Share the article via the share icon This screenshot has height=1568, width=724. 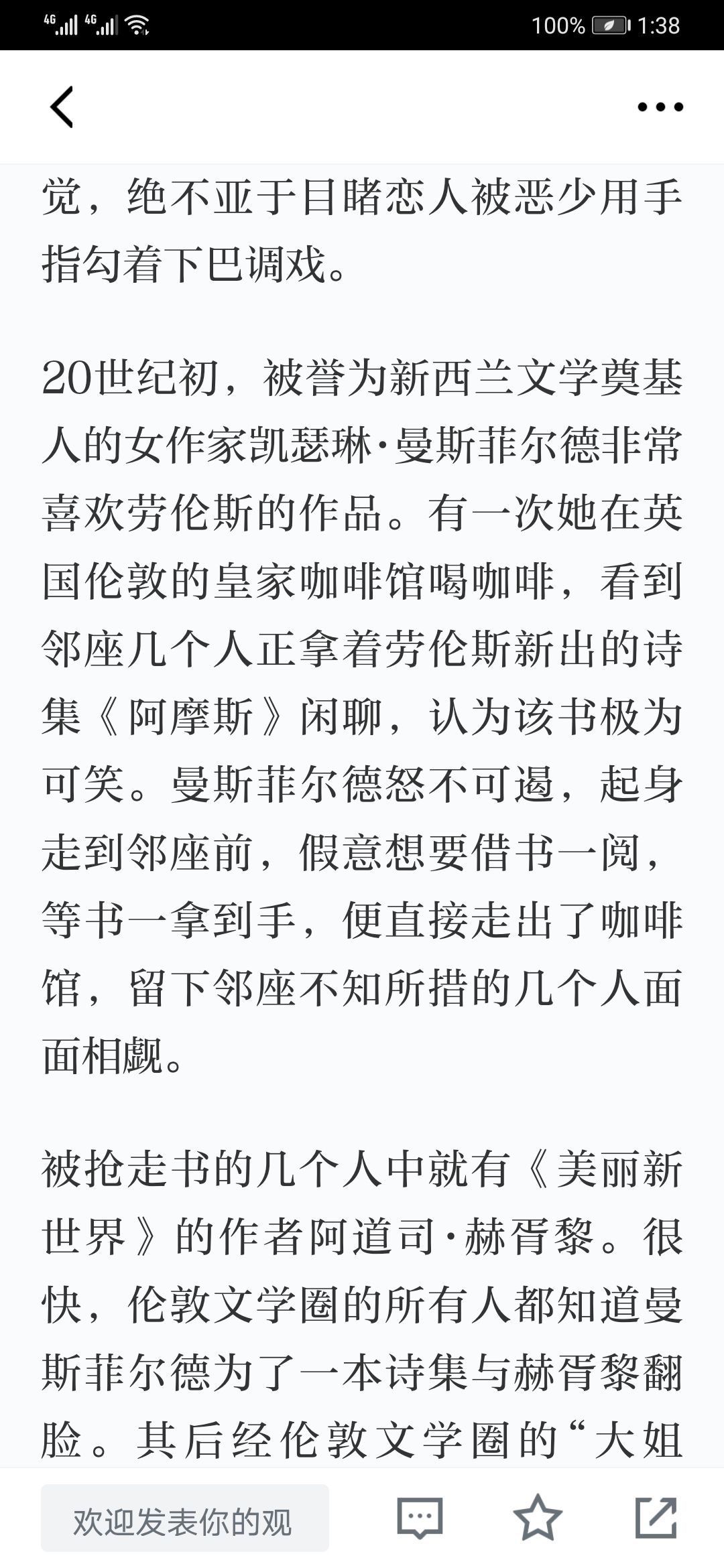tap(656, 1518)
